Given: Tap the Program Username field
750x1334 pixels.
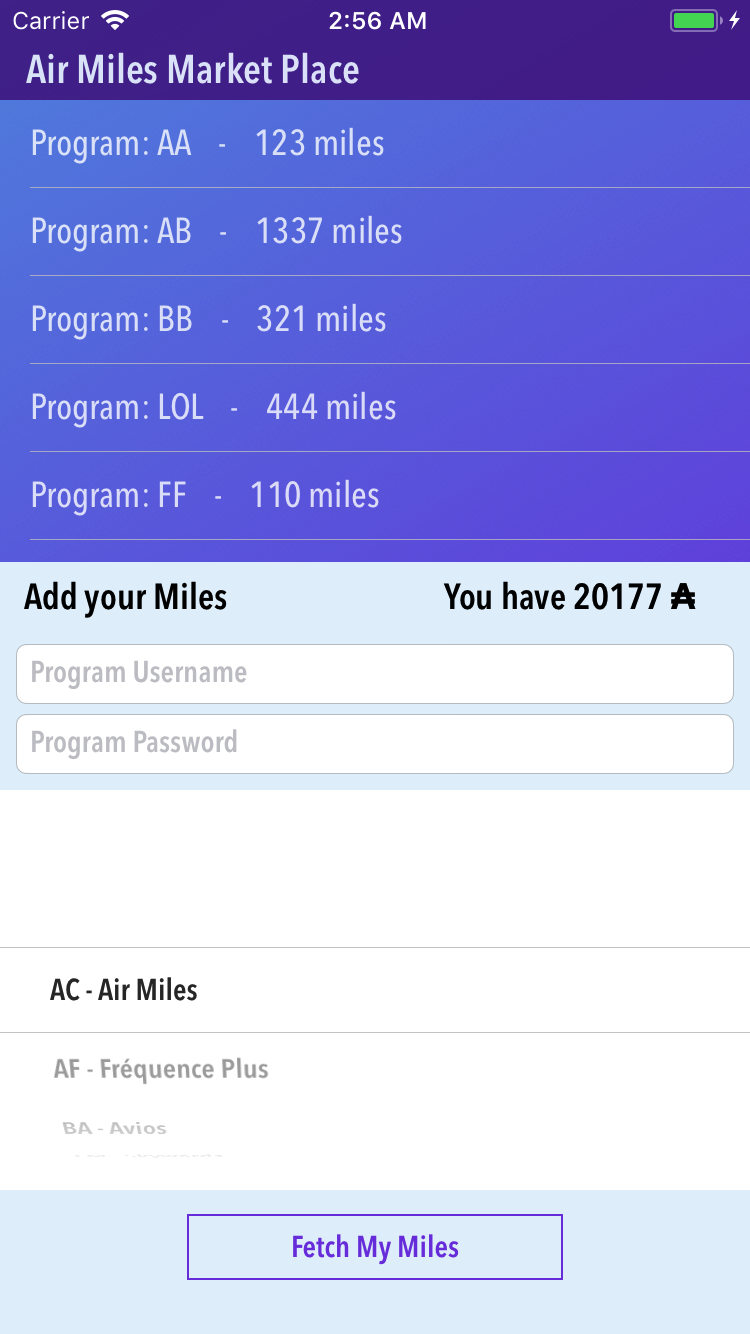Looking at the screenshot, I should coord(375,673).
